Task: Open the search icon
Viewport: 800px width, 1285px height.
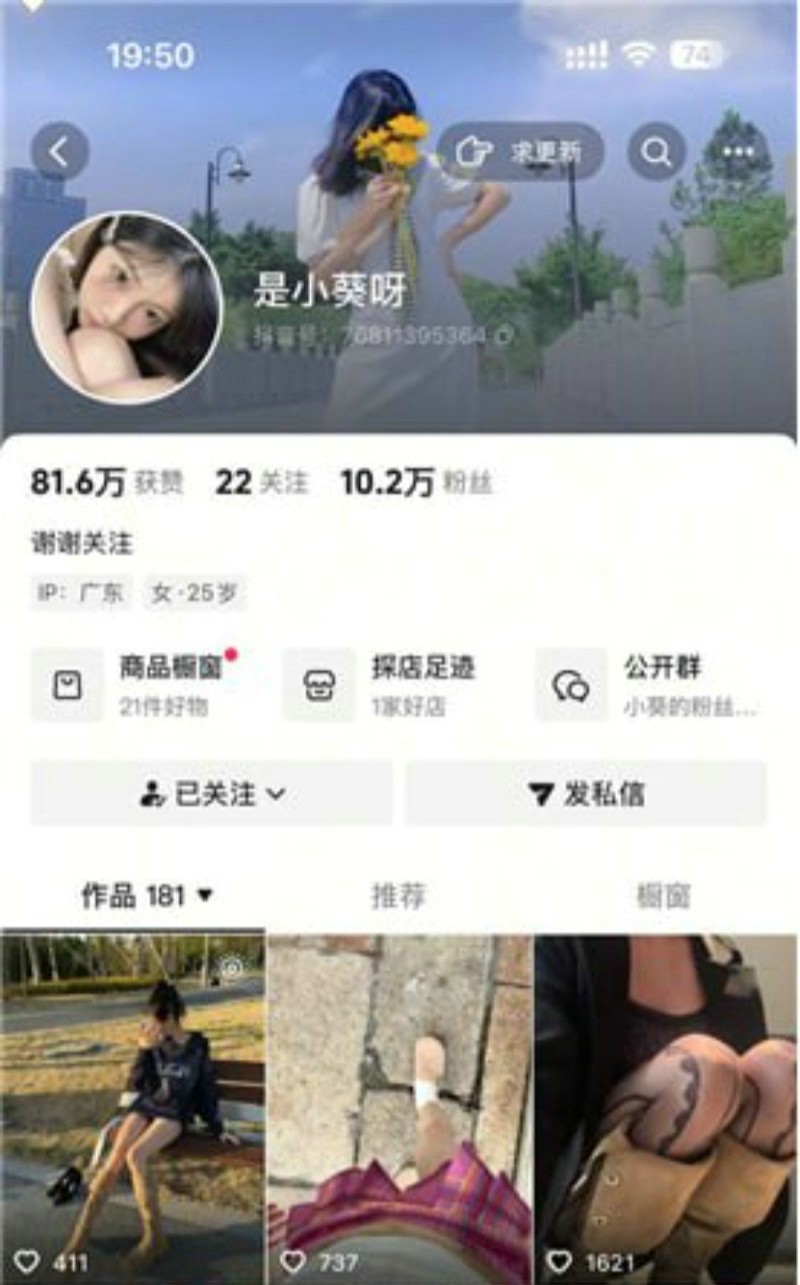Action: coord(656,152)
